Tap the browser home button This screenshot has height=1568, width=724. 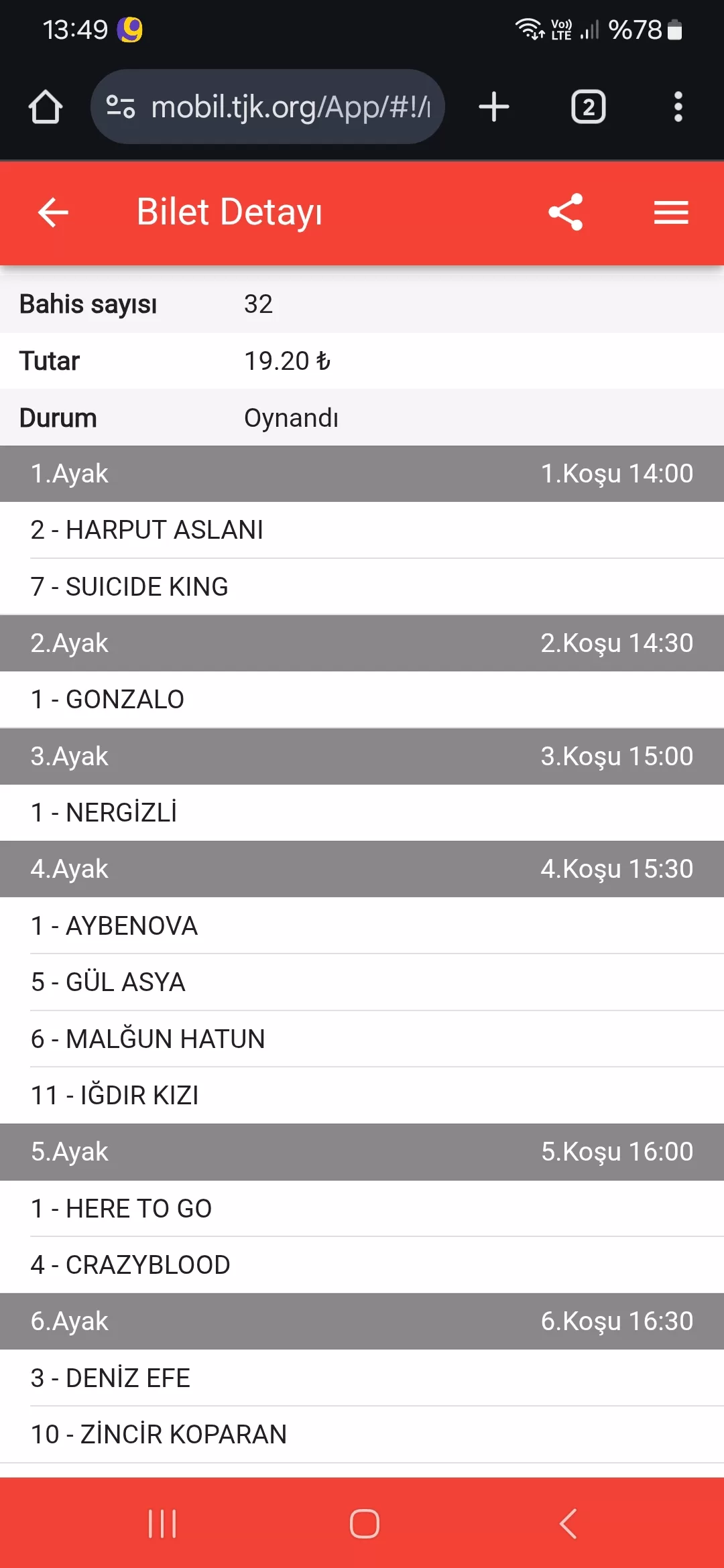(x=46, y=107)
